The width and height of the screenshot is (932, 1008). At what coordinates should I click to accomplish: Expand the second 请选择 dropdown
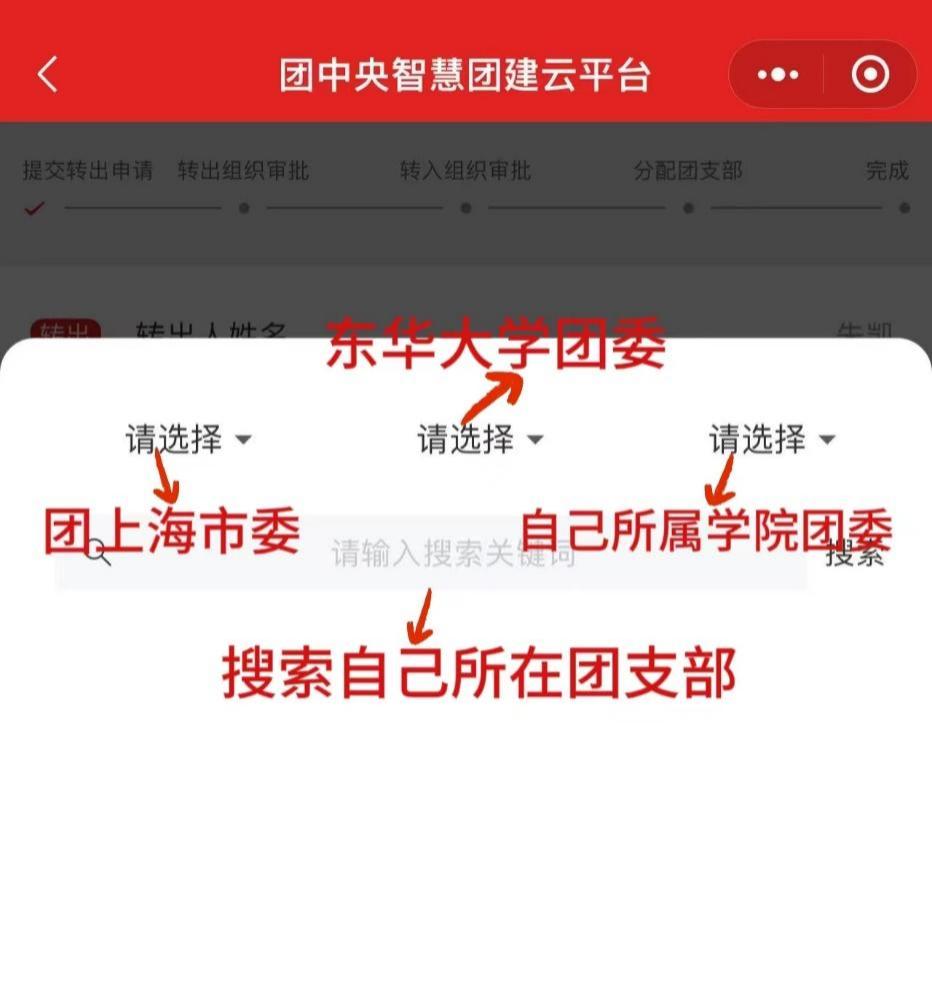pos(480,439)
